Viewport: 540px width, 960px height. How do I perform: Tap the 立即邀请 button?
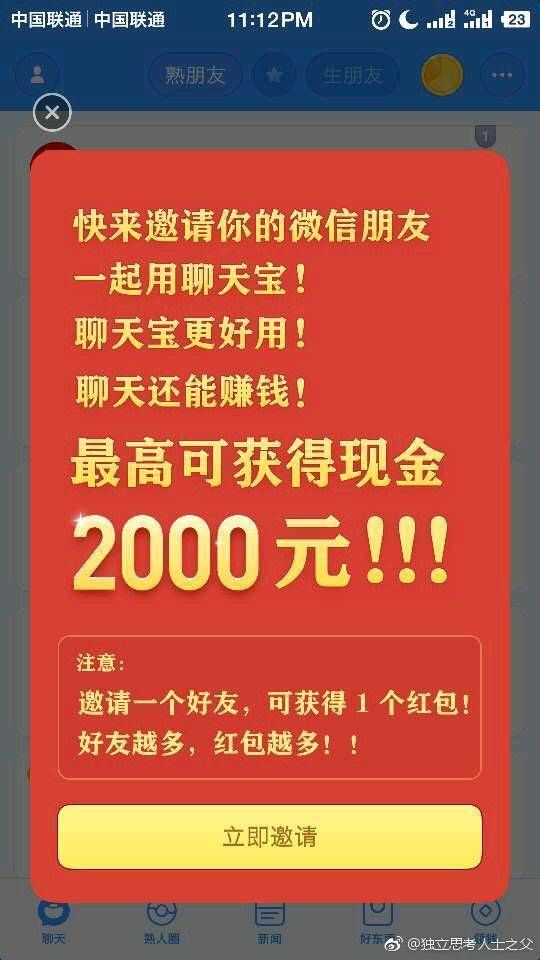pos(269,836)
